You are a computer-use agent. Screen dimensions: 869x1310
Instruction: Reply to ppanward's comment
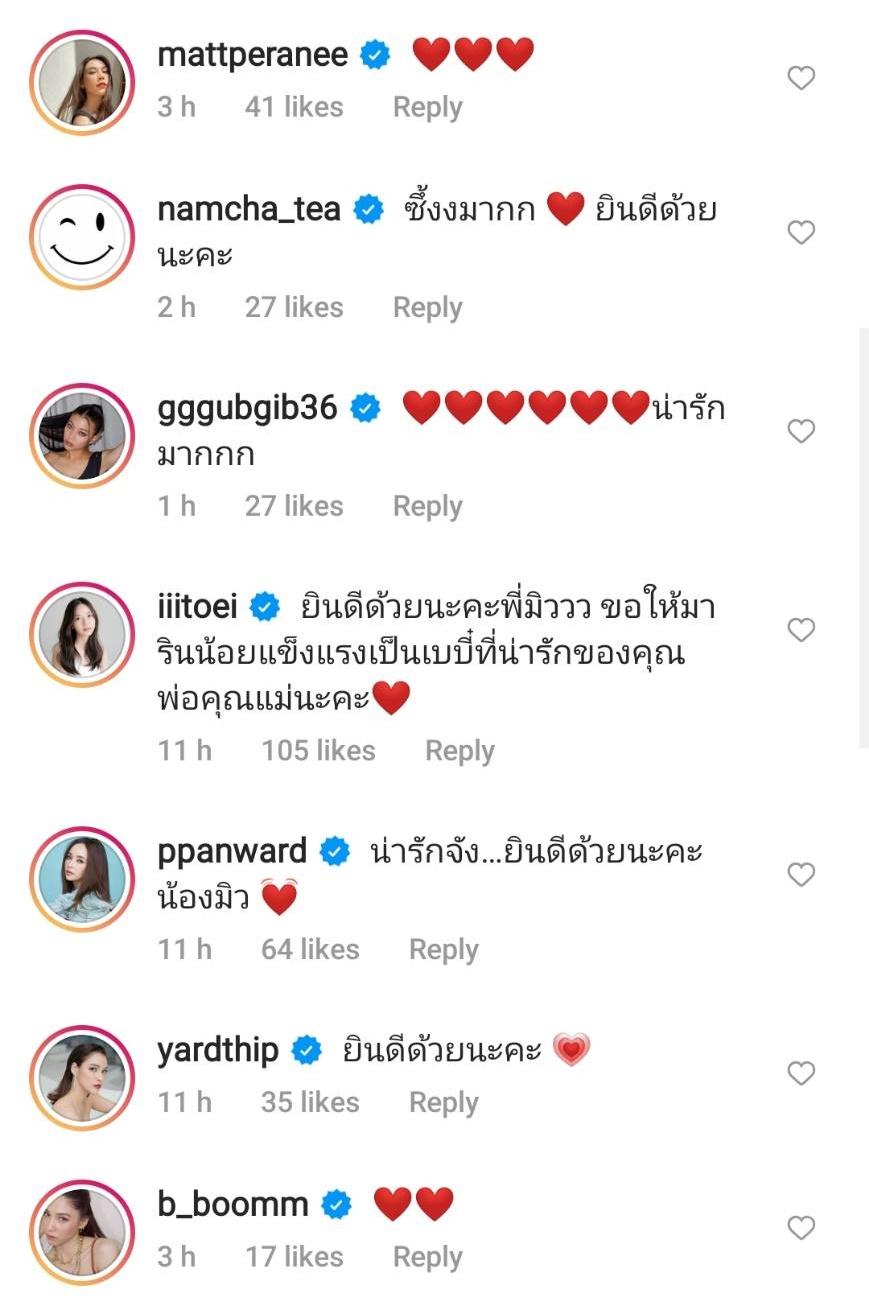pyautogui.click(x=443, y=949)
